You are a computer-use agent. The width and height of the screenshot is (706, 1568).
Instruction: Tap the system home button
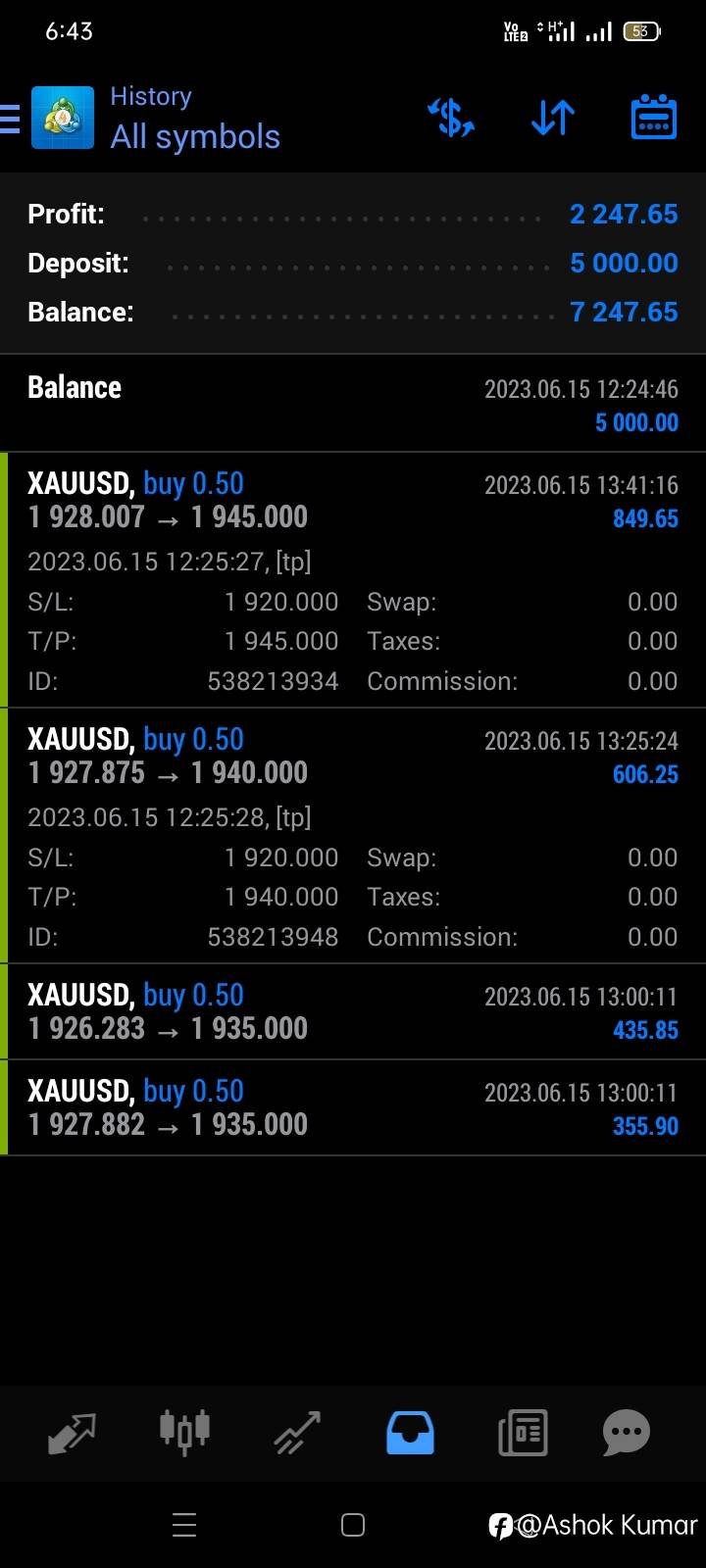(353, 1525)
